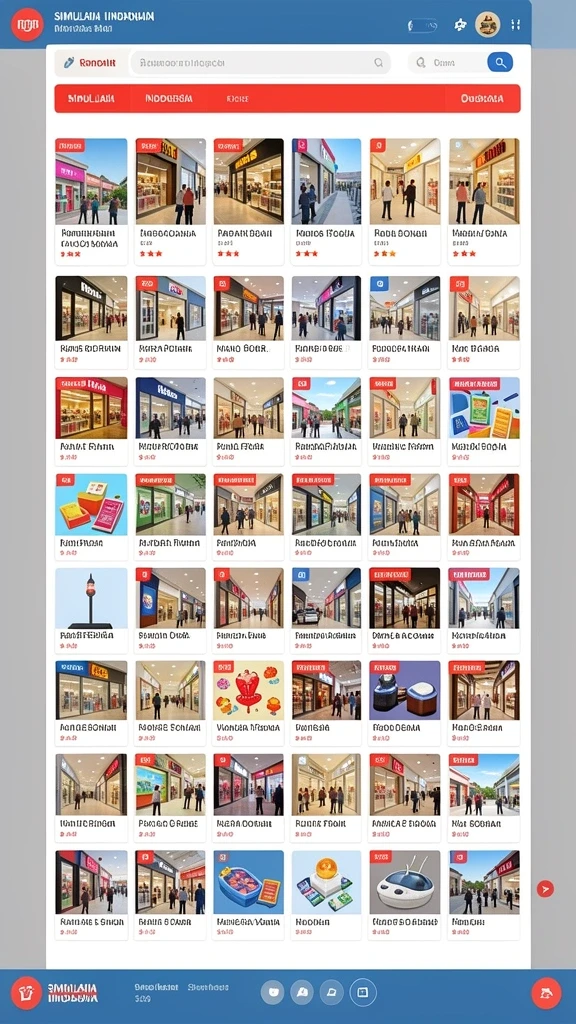The height and width of the screenshot is (1024, 576).
Task: Tap the square outlined icon in the bottom bar
Action: (362, 993)
